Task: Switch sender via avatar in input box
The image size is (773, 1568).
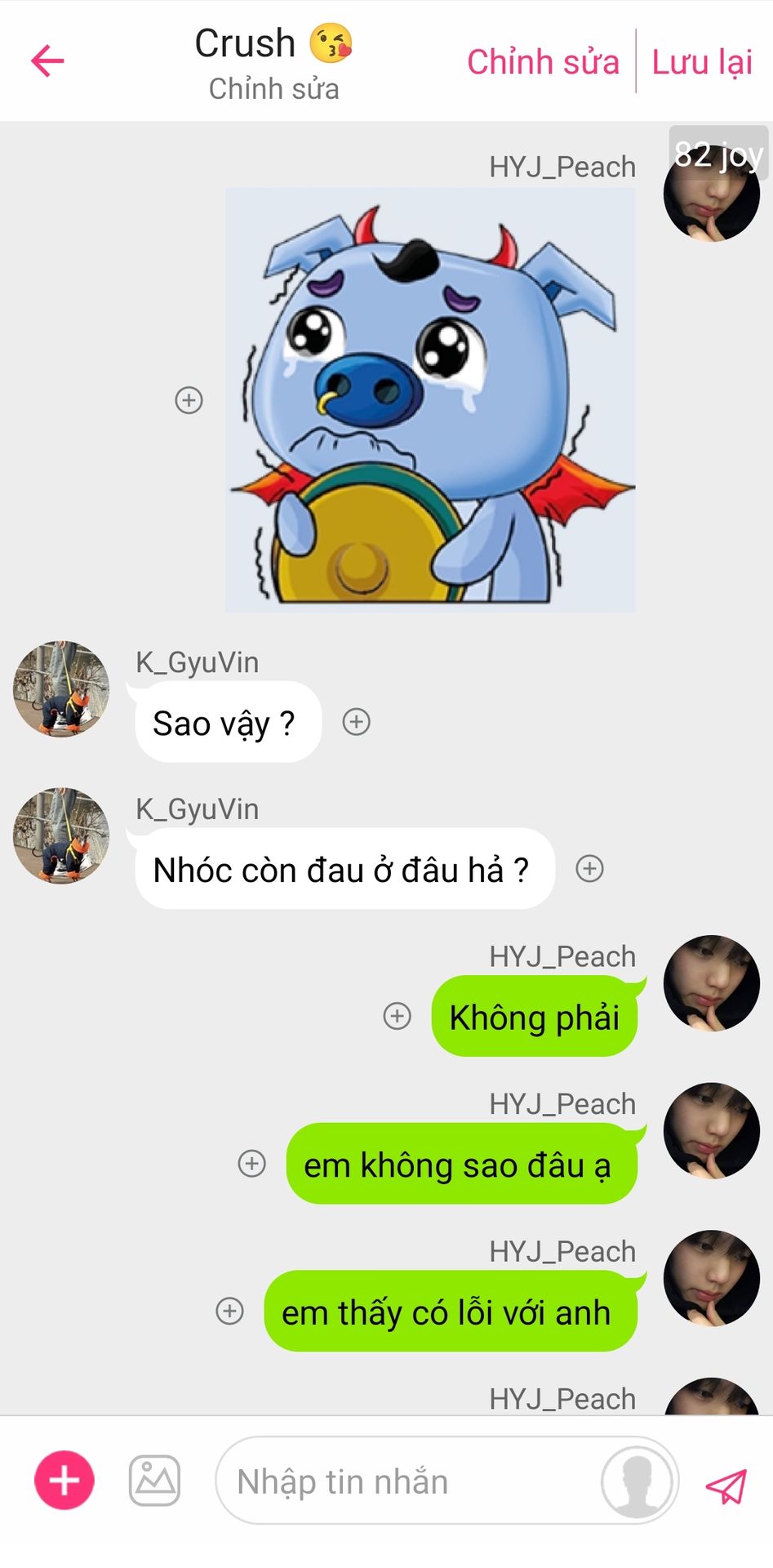Action: 637,1481
